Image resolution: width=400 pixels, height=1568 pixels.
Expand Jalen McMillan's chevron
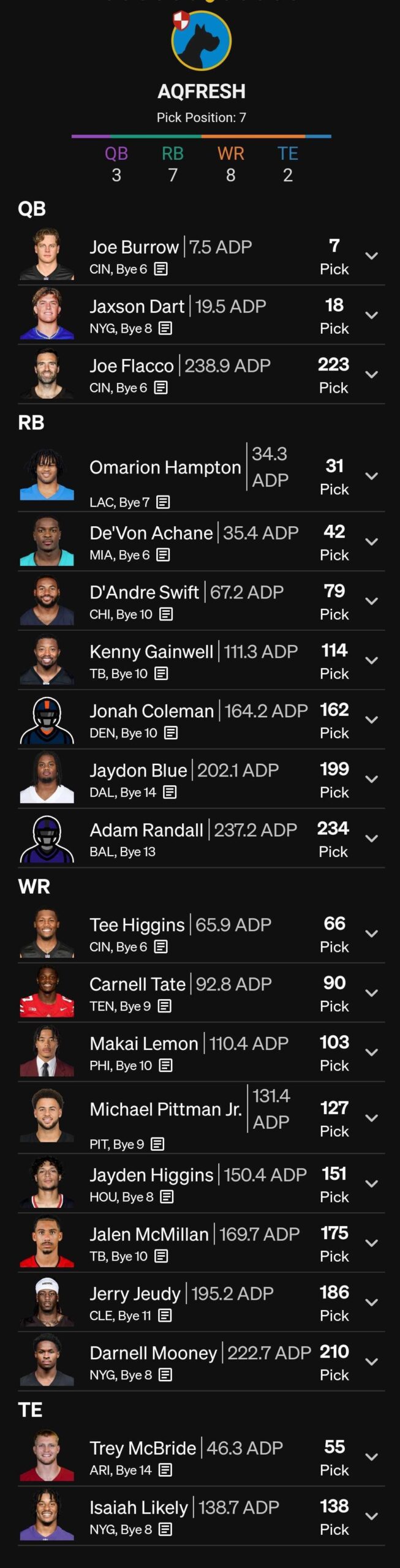tap(371, 1243)
